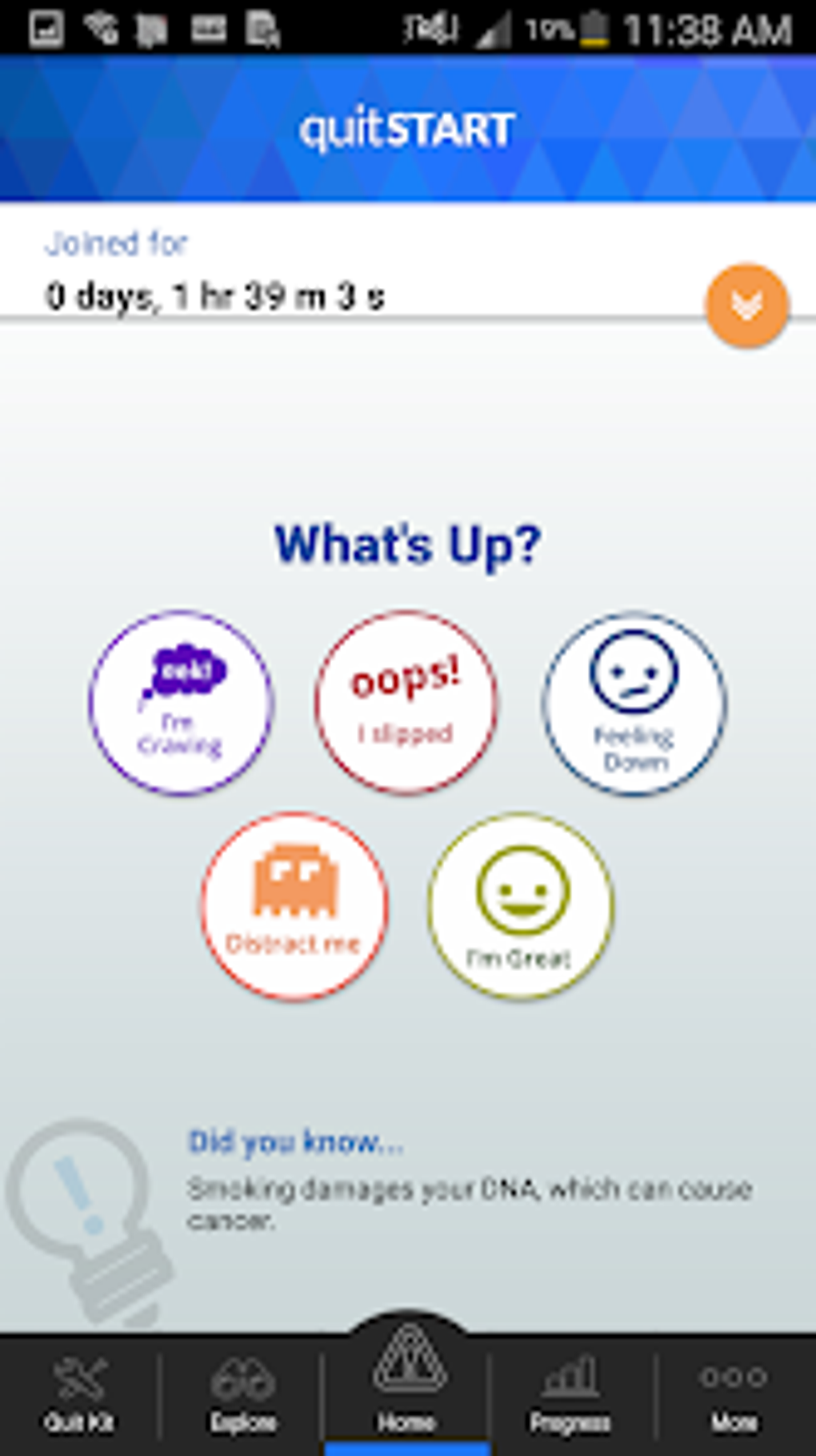816x1456 pixels.
Task: Open the Quit Kit tab
Action: (x=79, y=1394)
